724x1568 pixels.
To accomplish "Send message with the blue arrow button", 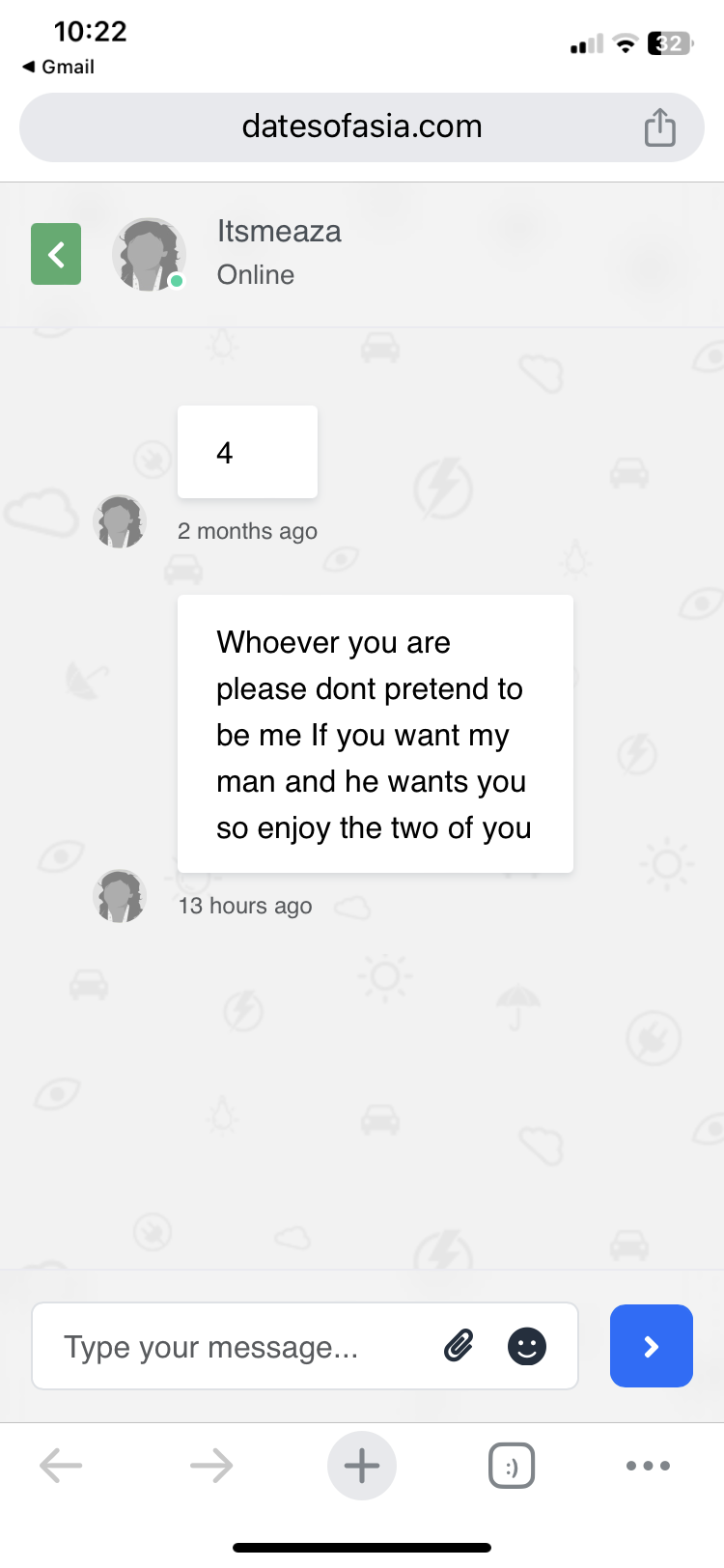I will click(652, 1346).
